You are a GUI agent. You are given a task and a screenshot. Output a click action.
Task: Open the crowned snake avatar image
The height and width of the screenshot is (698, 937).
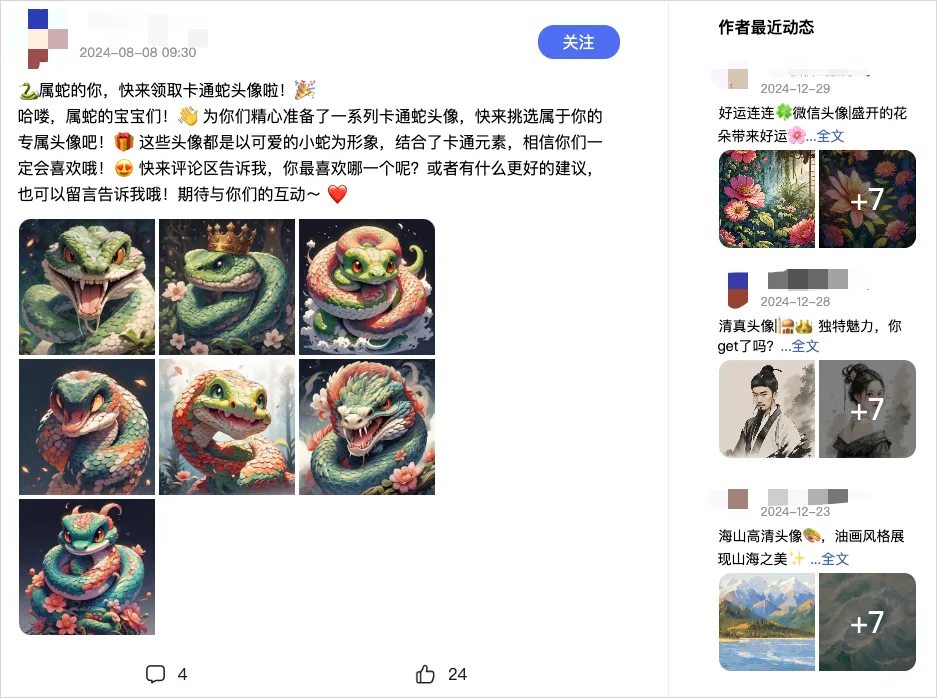(x=227, y=287)
